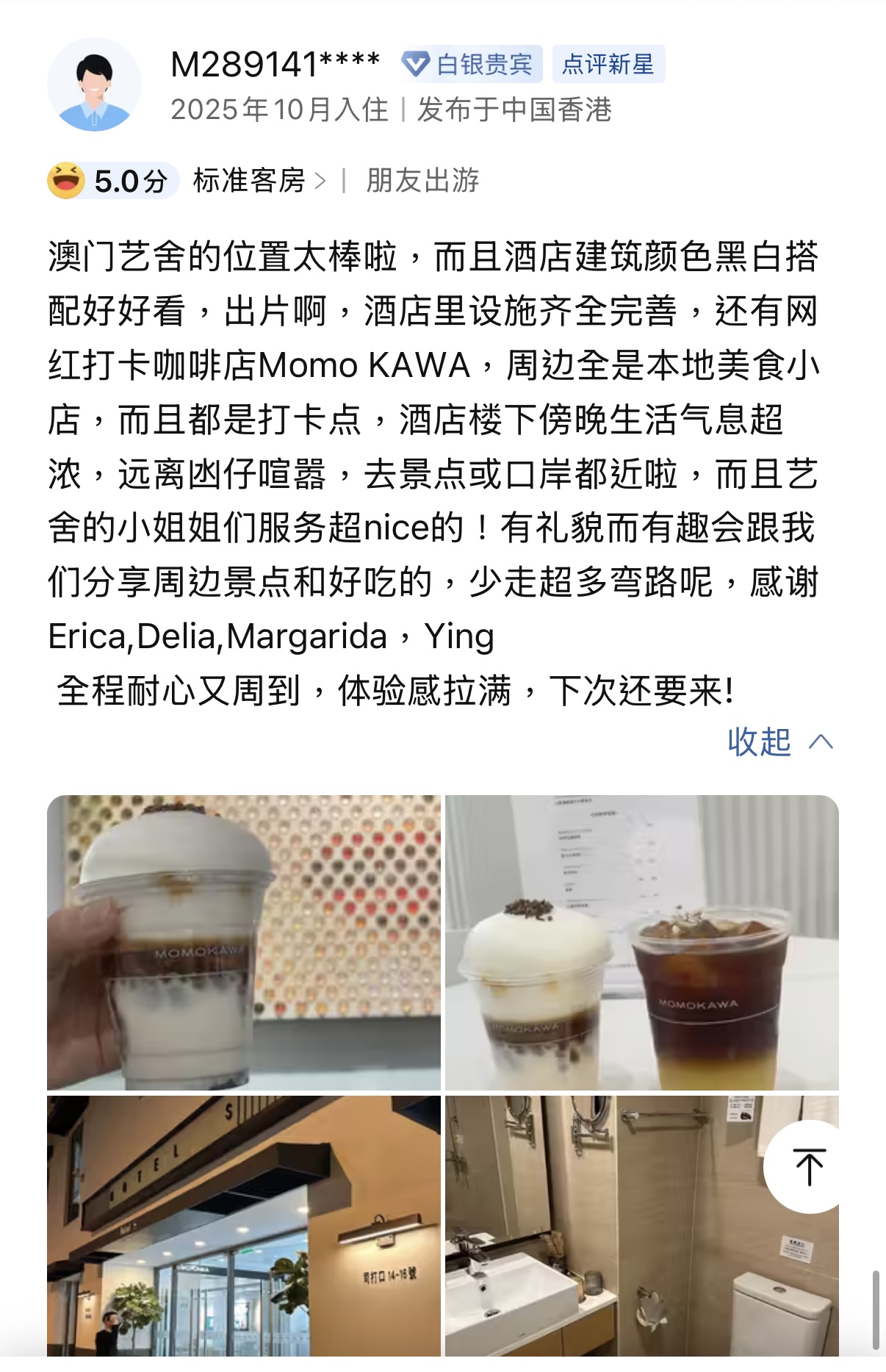Tap the 白银贵宾 membership badge
The width and height of the screenshot is (886, 1372).
[471, 65]
